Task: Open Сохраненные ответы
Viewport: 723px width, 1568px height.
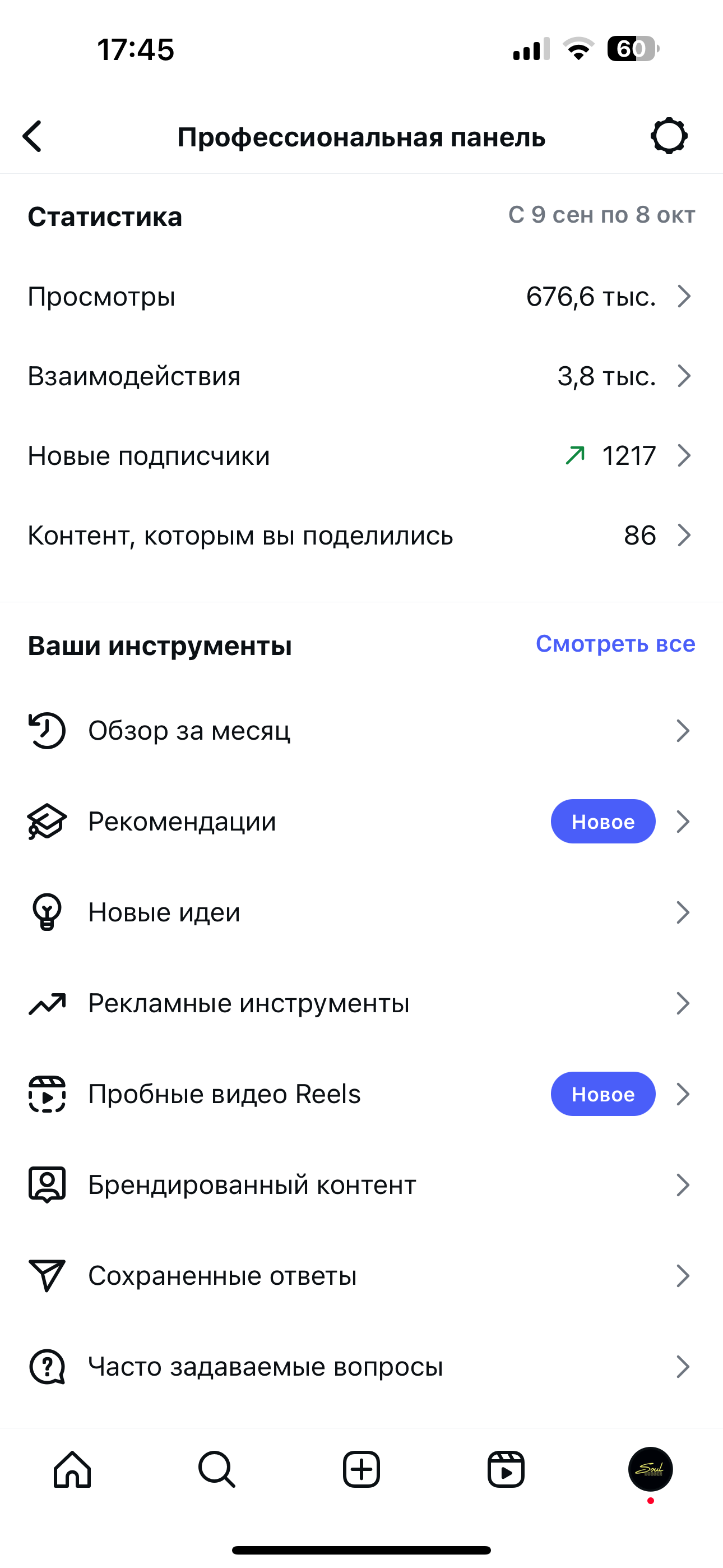Action: click(361, 1276)
